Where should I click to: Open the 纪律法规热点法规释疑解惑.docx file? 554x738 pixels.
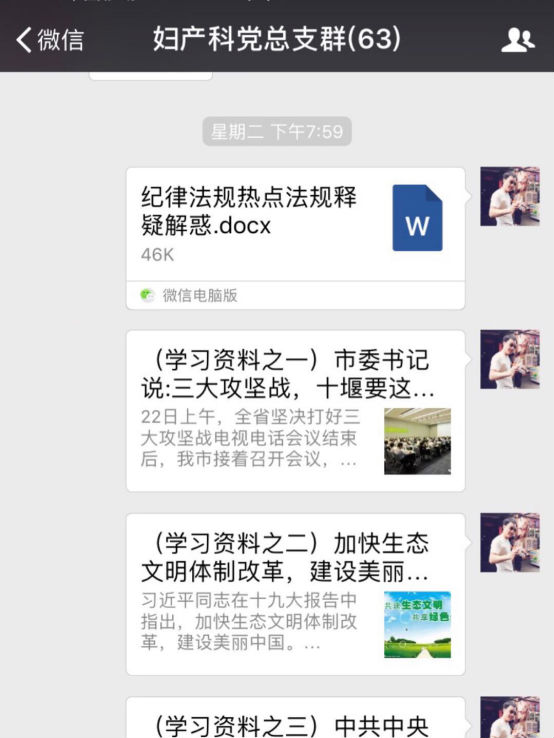(296, 239)
